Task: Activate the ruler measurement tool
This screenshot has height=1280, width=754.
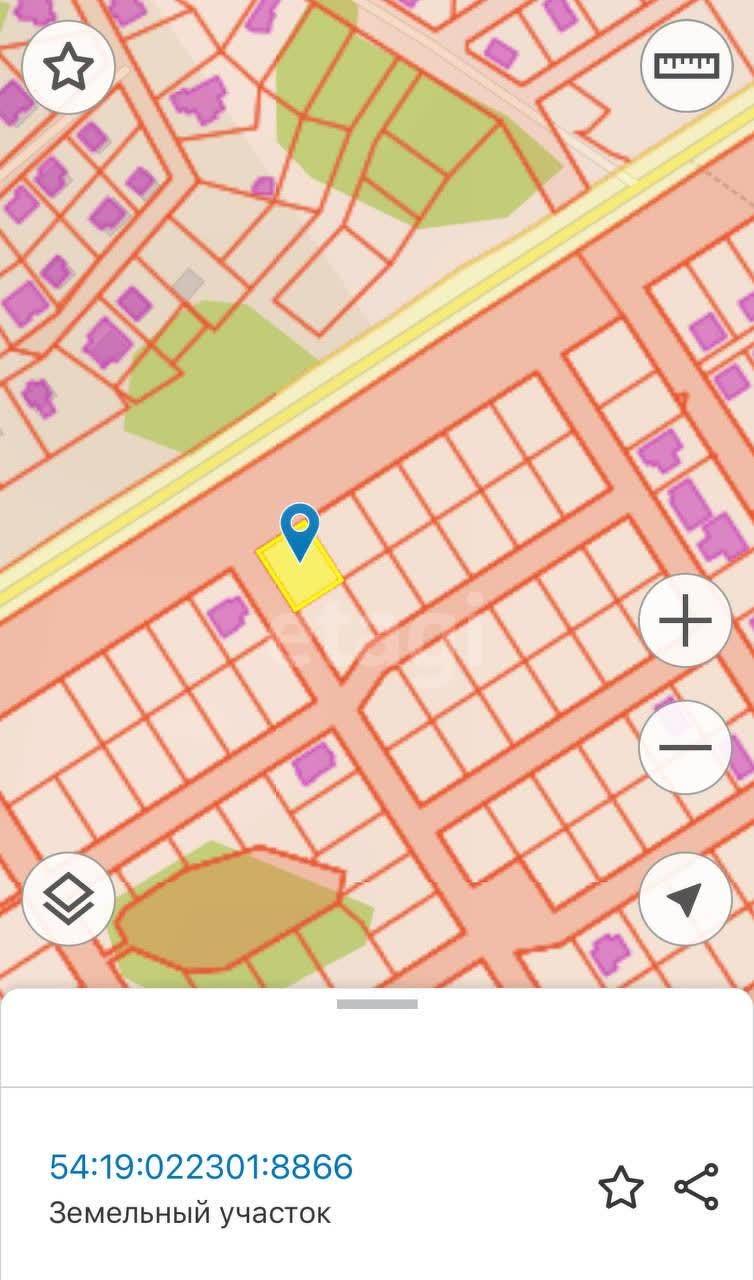Action: [x=686, y=65]
